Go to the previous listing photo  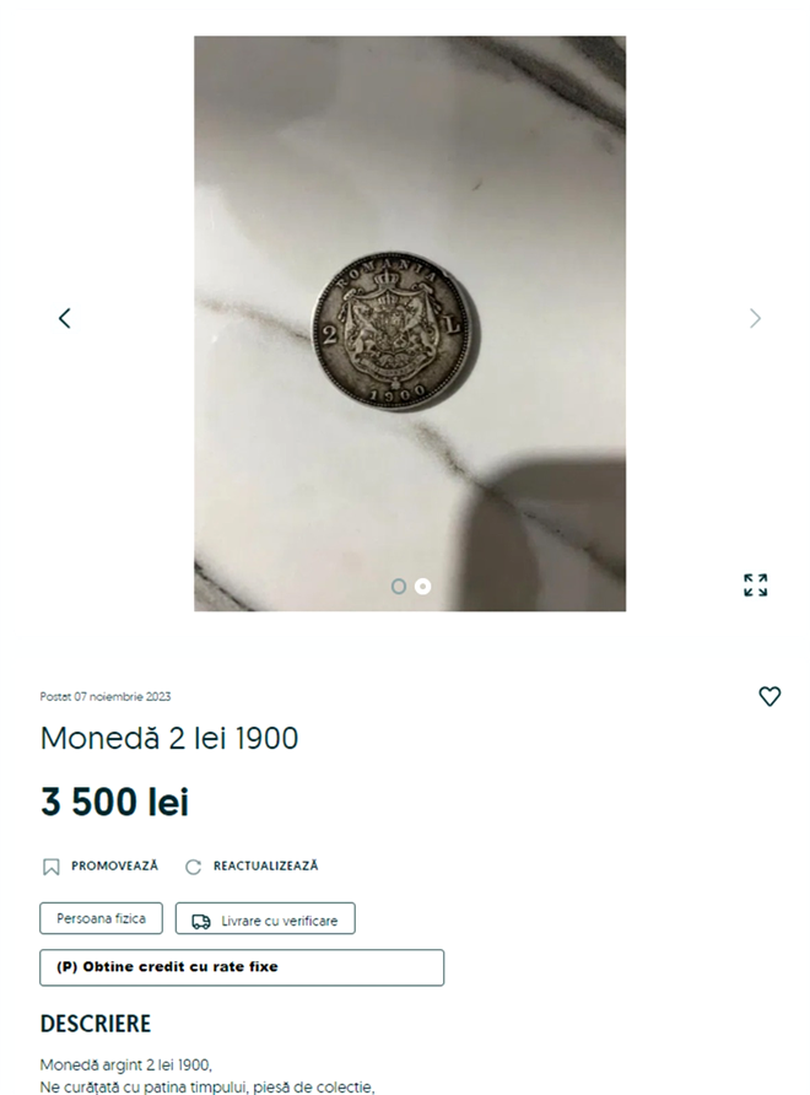[65, 318]
